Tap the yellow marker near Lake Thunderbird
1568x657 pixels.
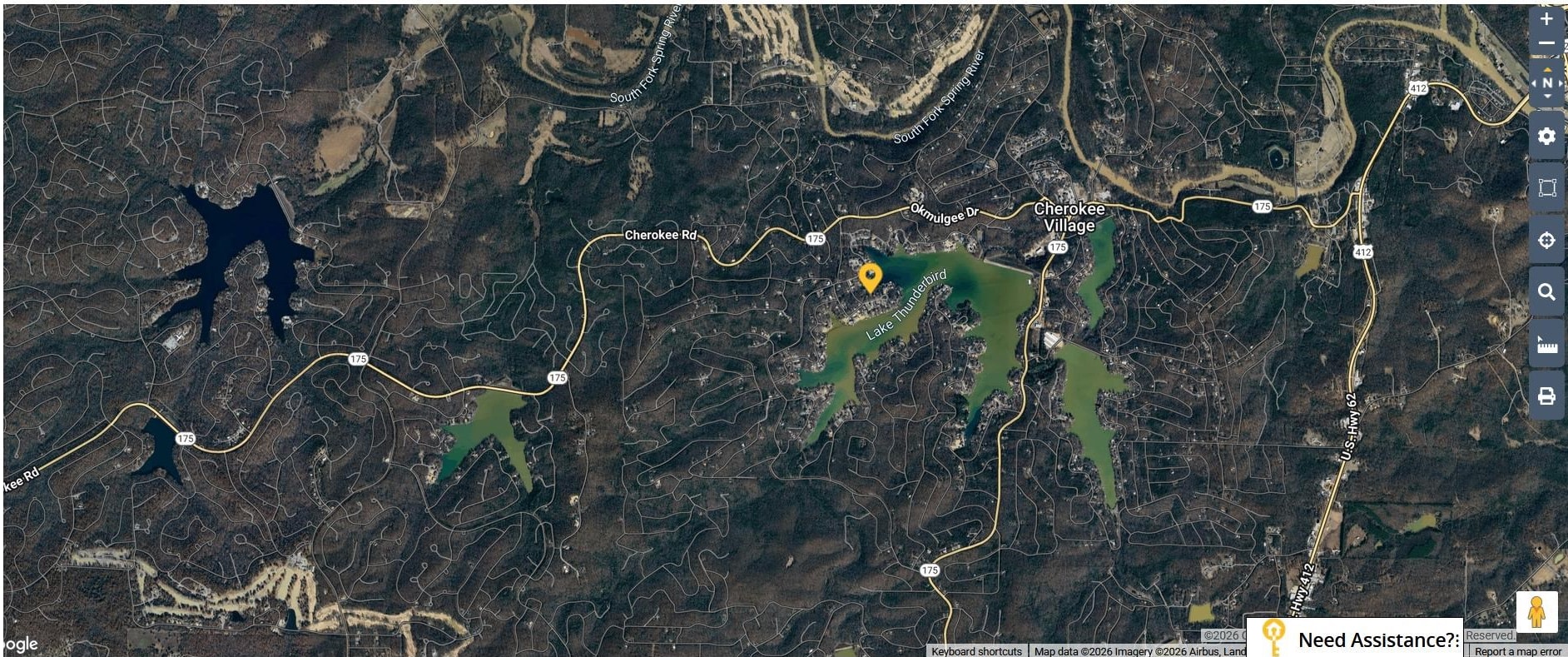[x=870, y=276]
